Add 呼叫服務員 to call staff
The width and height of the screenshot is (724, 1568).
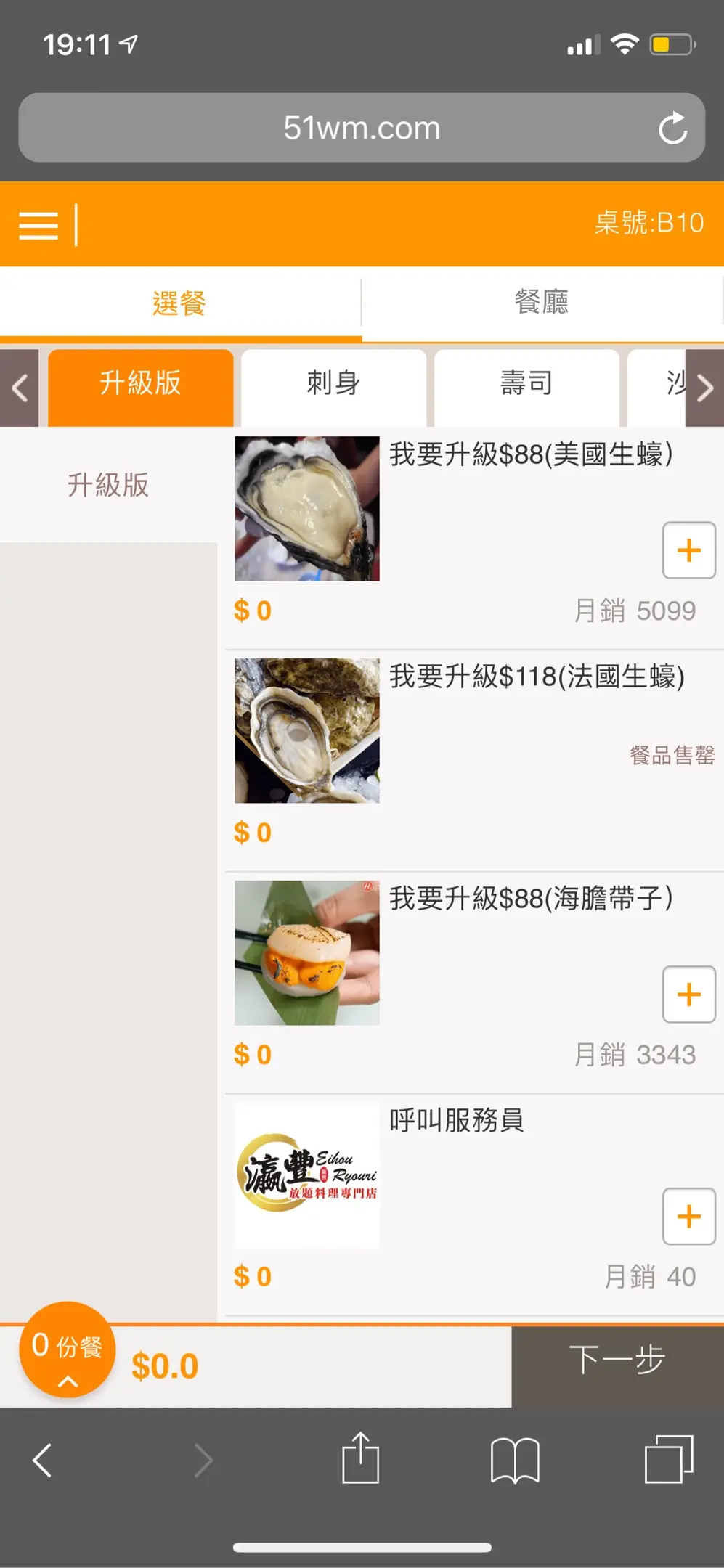[x=688, y=1216]
